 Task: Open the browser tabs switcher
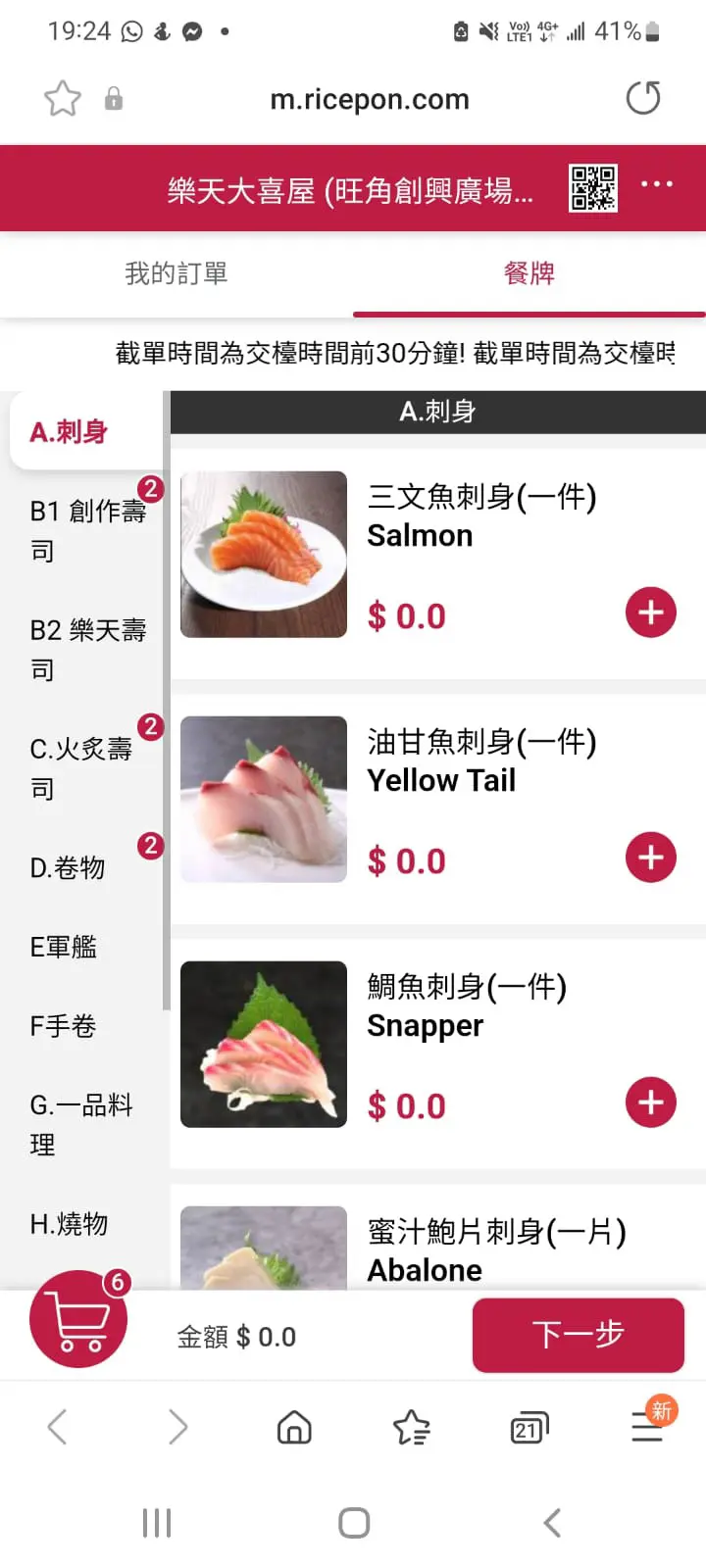pyautogui.click(x=529, y=1428)
